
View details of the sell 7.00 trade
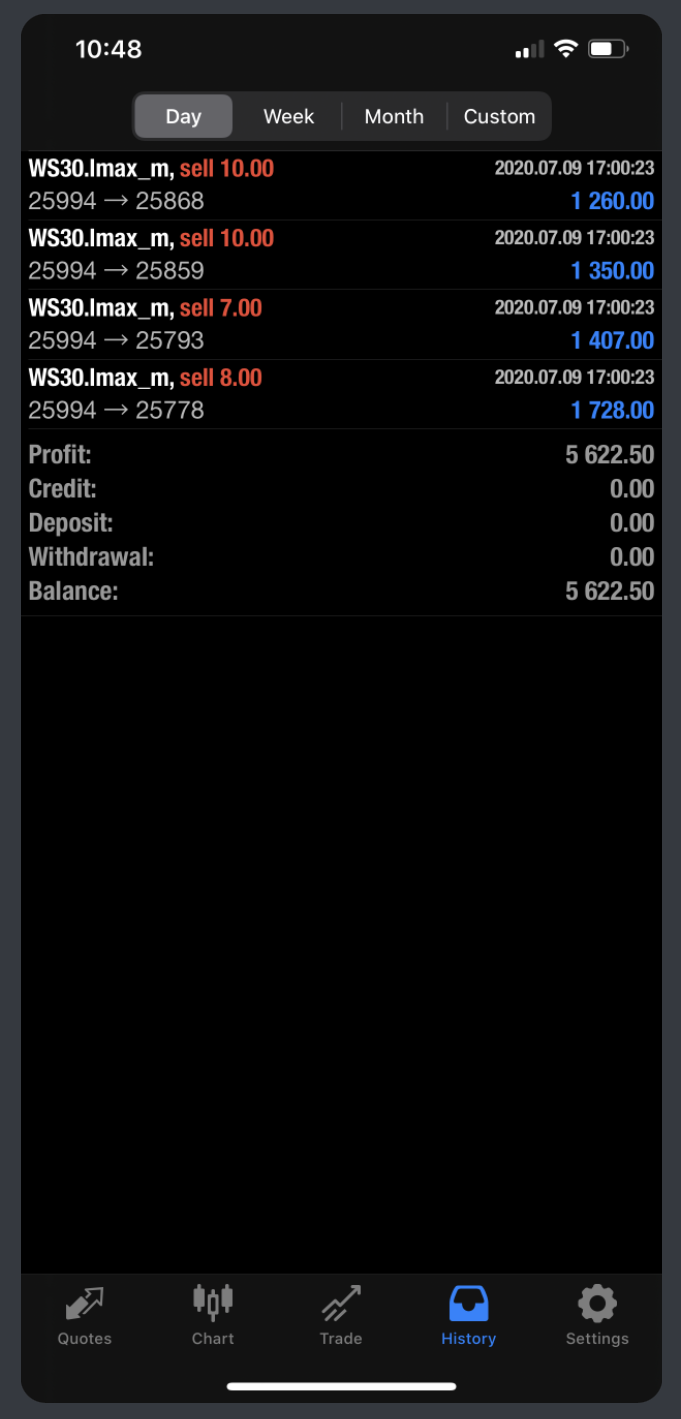[341, 325]
